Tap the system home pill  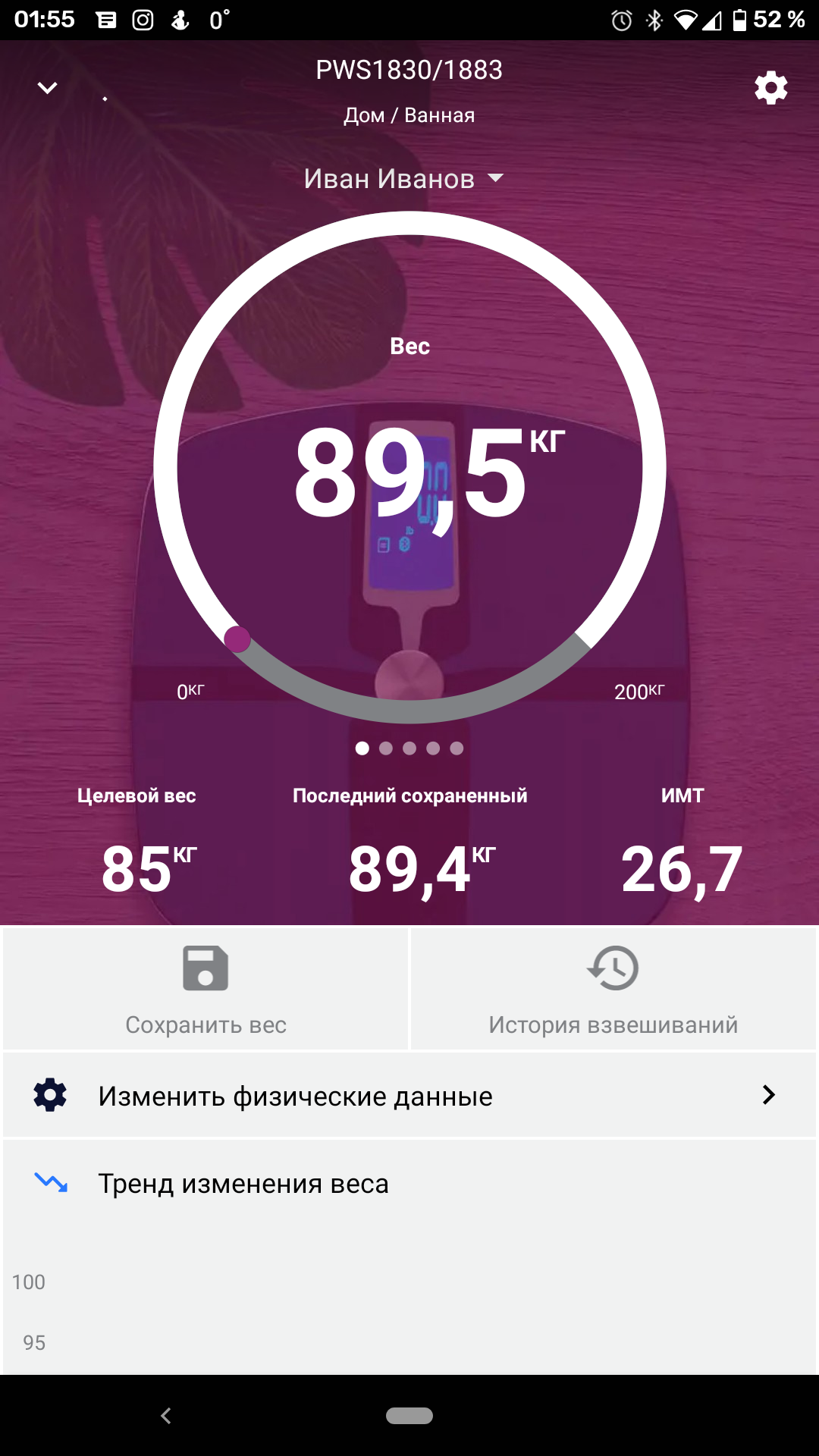(409, 1415)
